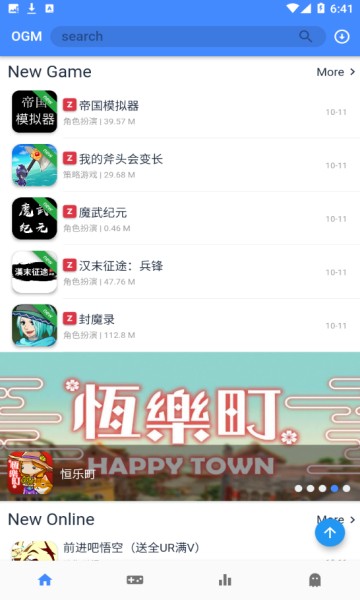Viewport: 360px width, 600px height.
Task: Tap the magnifier icon in the search bar
Action: tap(305, 36)
